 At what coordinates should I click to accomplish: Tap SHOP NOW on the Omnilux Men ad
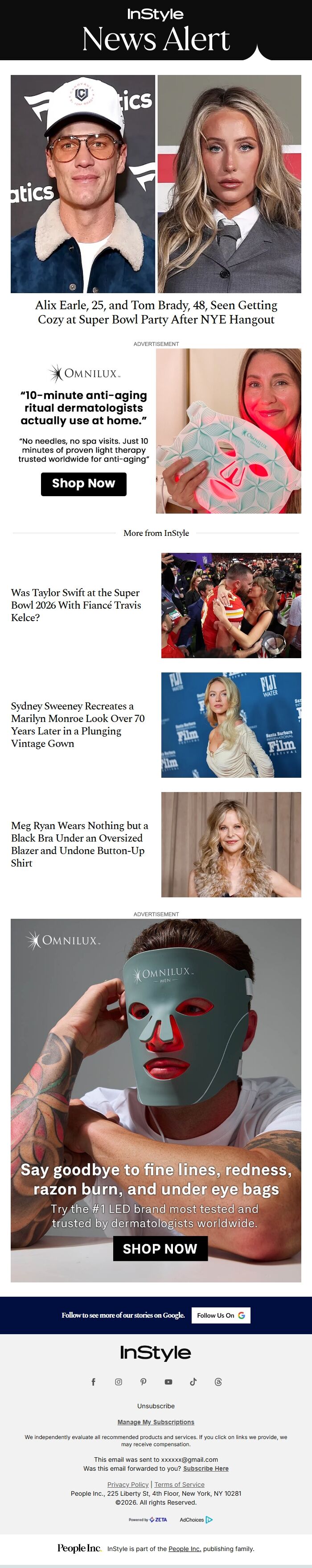(160, 1249)
